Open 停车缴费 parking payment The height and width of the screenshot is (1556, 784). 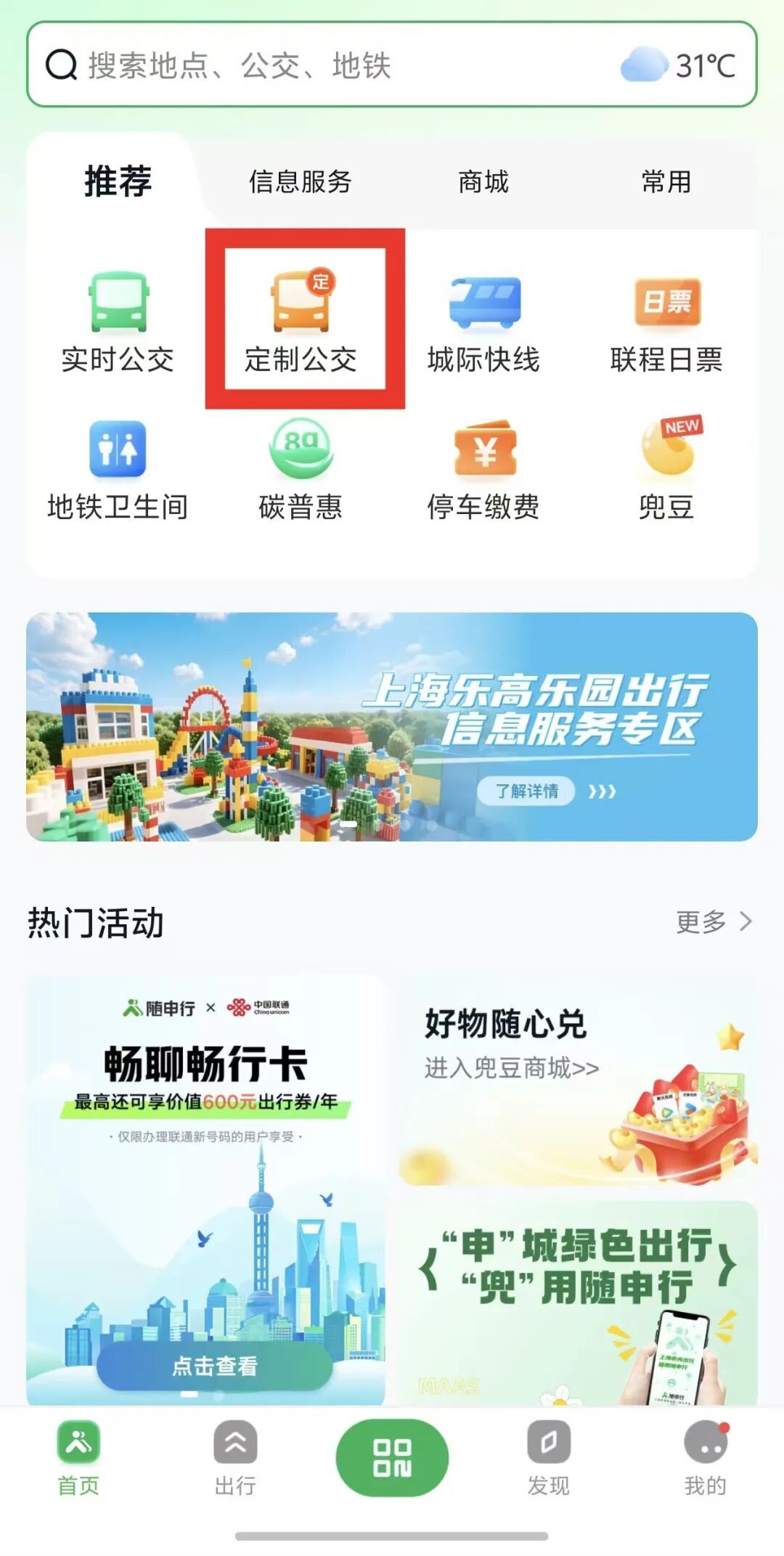tap(483, 470)
